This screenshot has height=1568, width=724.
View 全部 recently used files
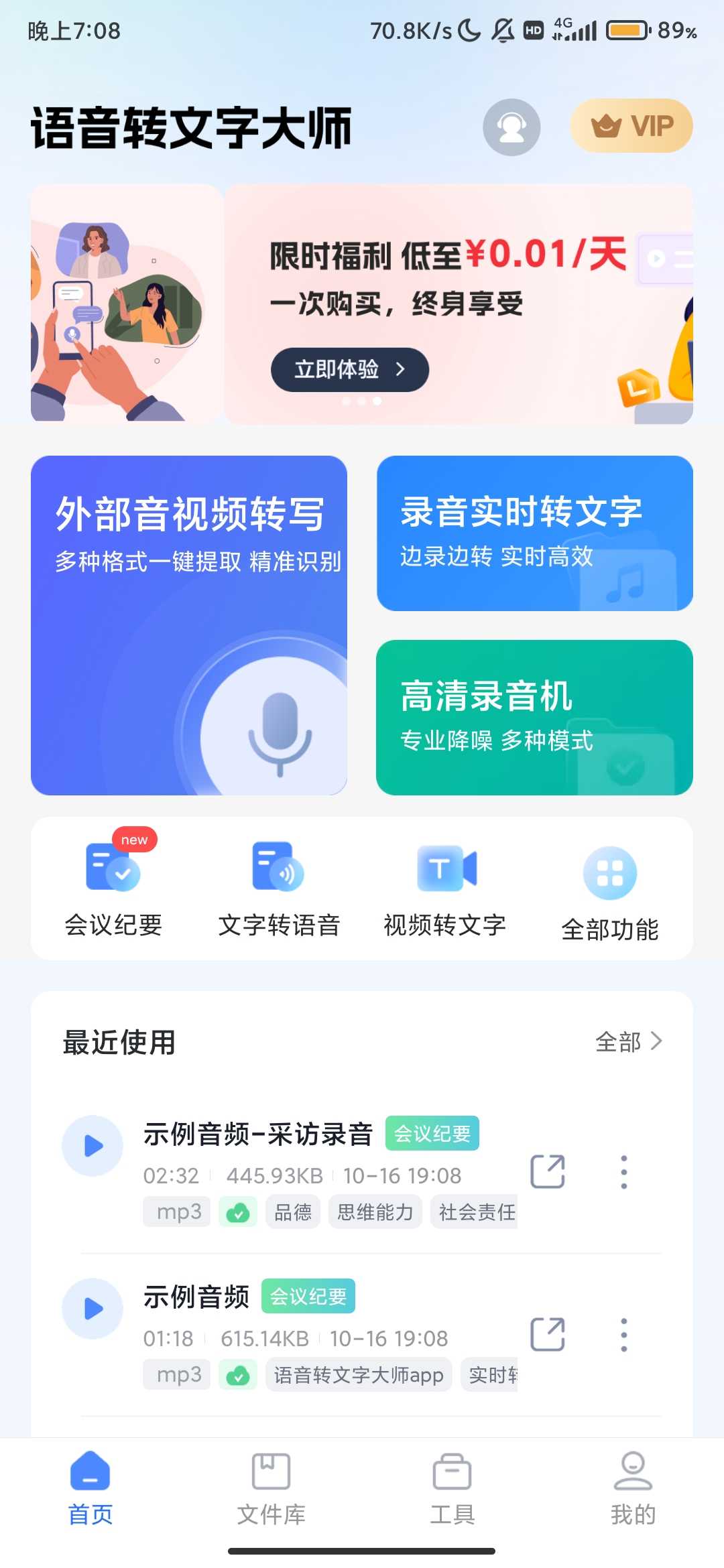point(628,1042)
